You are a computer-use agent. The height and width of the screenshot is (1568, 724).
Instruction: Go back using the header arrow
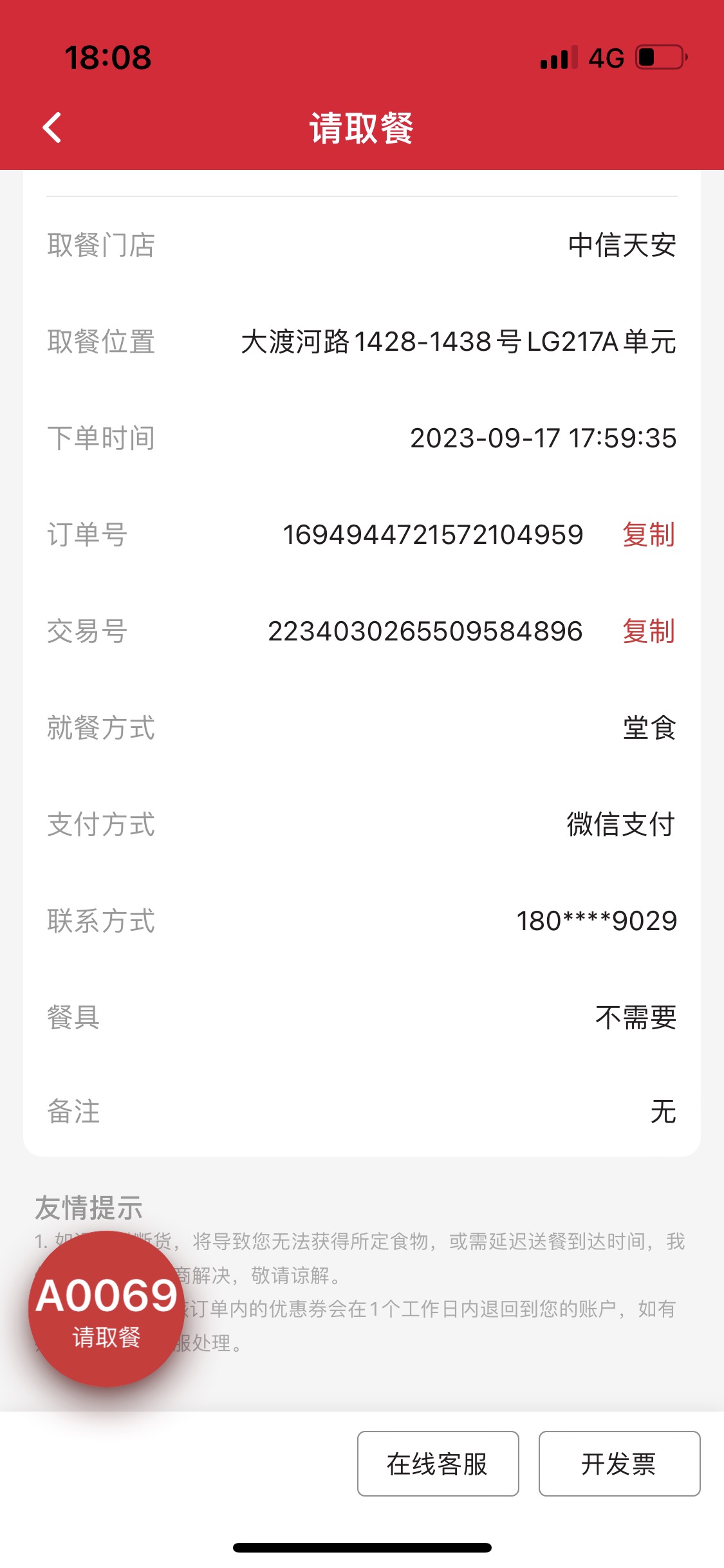(x=52, y=127)
